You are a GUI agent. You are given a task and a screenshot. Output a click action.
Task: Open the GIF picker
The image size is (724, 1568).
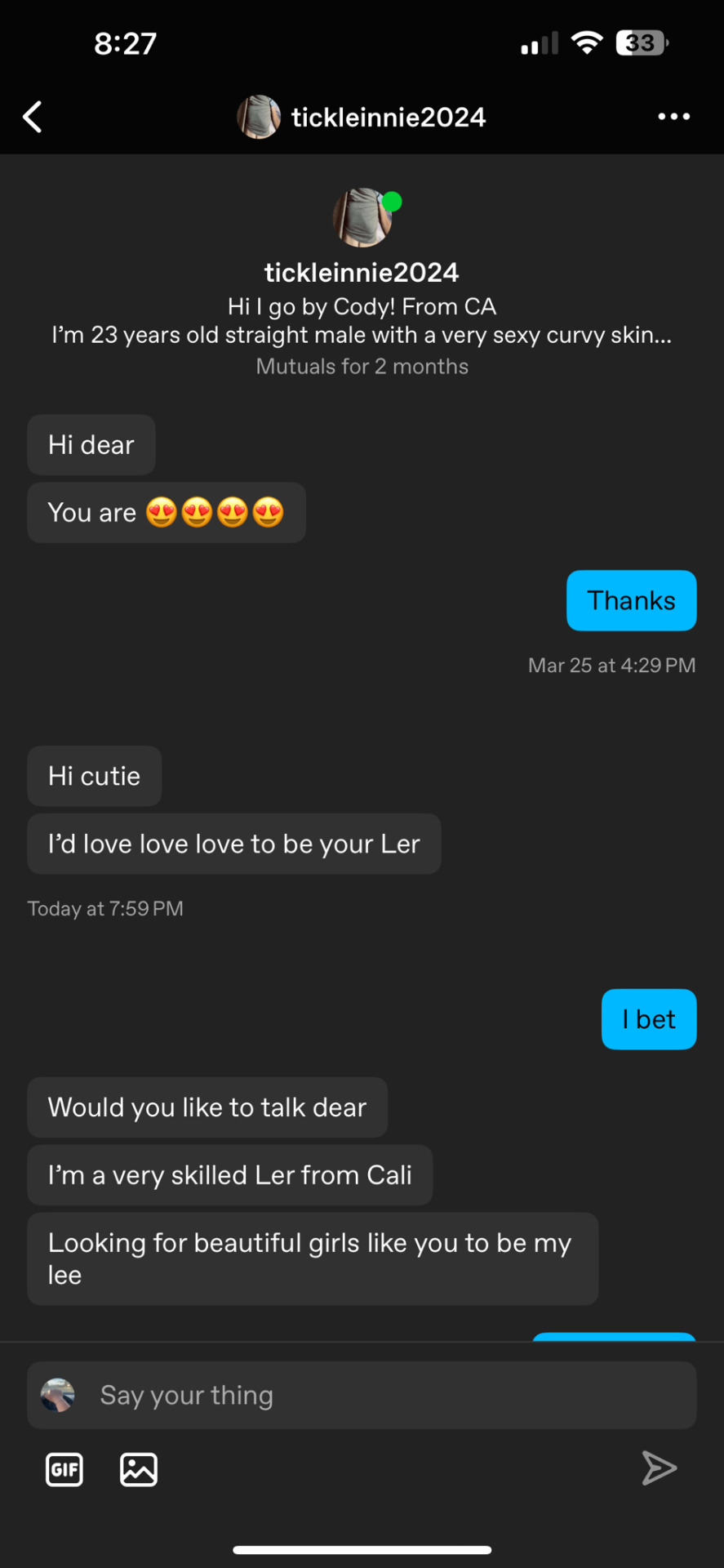click(x=64, y=1469)
